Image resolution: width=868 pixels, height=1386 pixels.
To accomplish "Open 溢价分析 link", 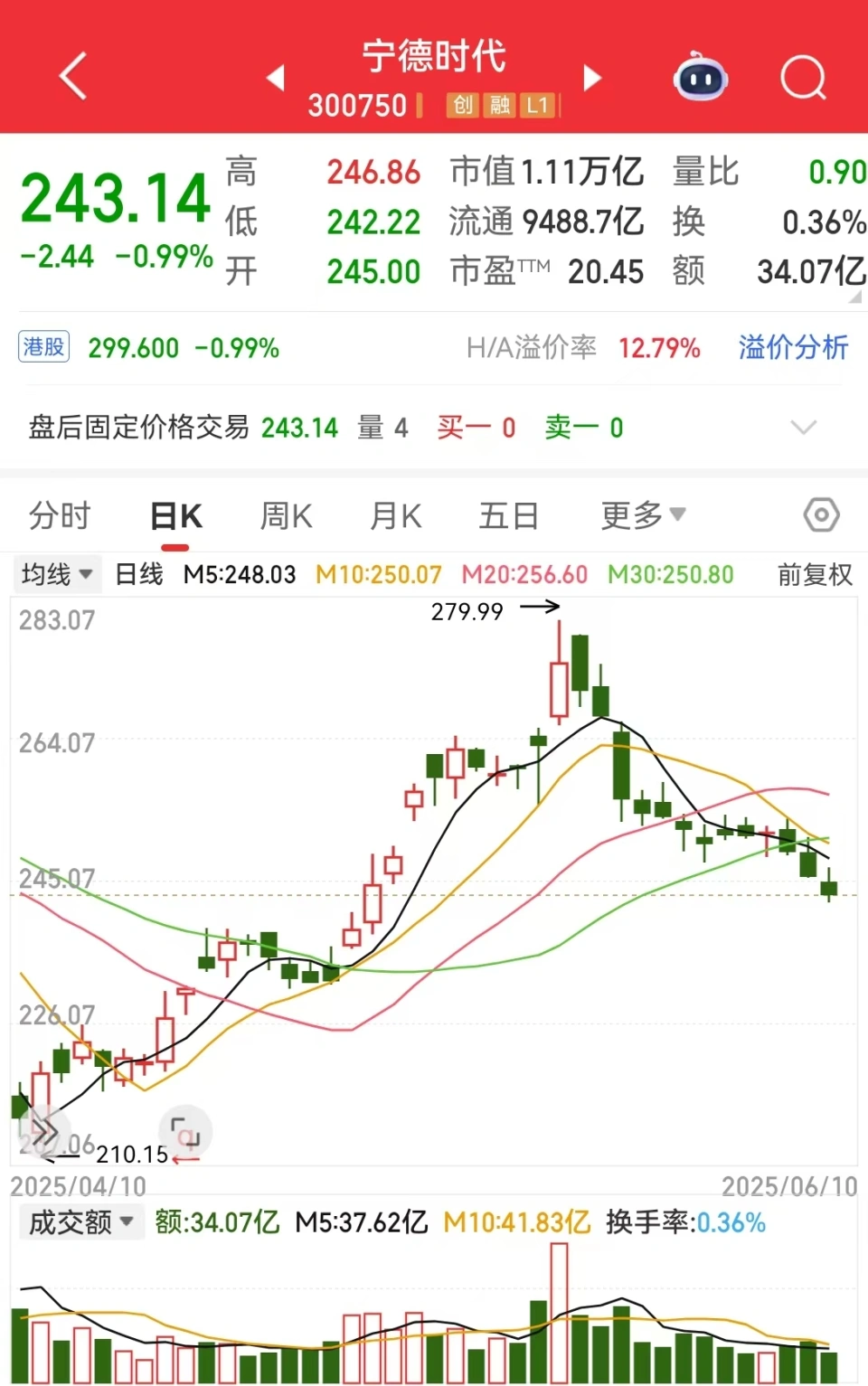I will pyautogui.click(x=793, y=347).
